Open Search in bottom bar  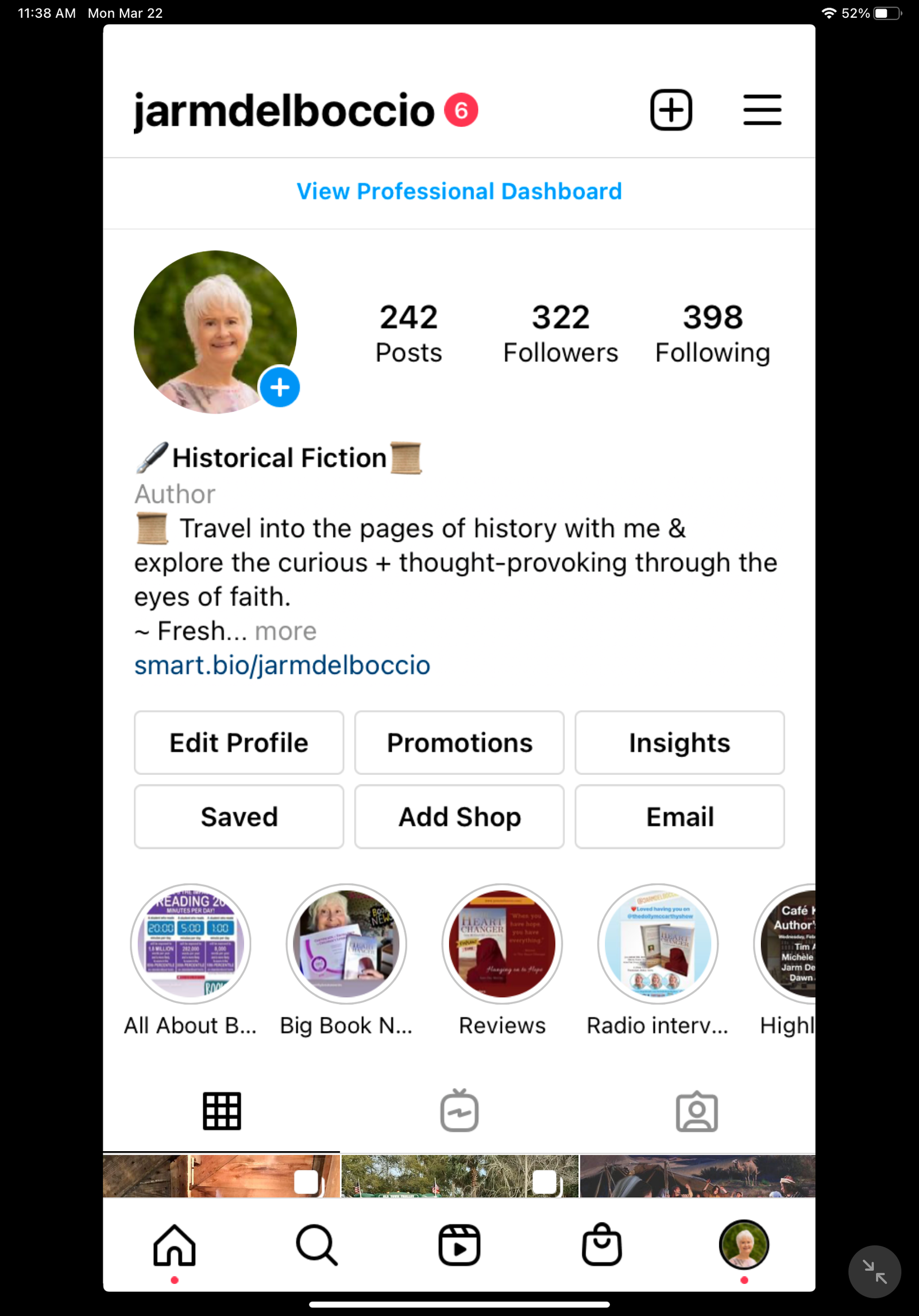point(316,1245)
